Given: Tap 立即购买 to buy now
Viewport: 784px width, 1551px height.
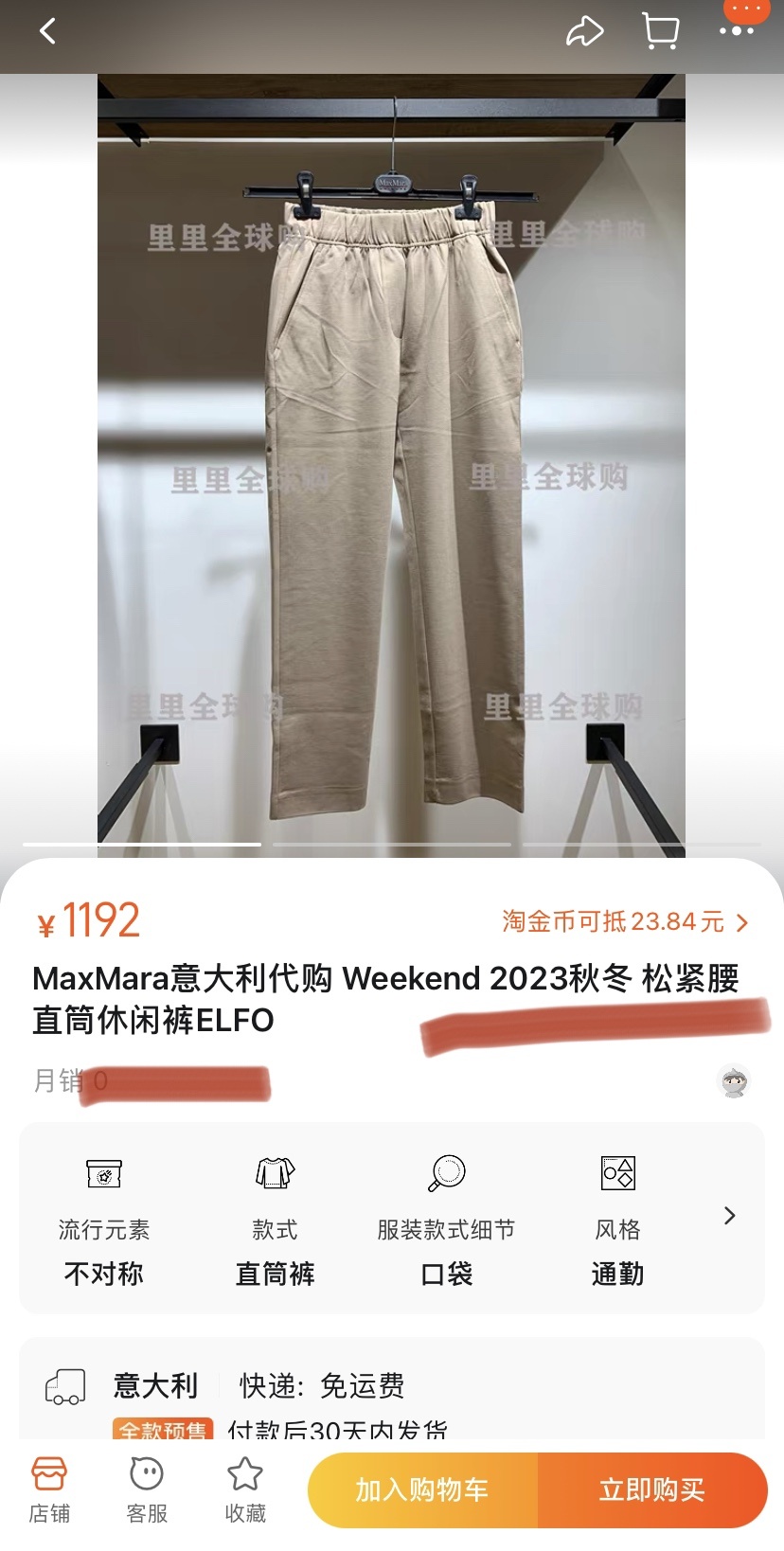Looking at the screenshot, I should click(x=652, y=1489).
